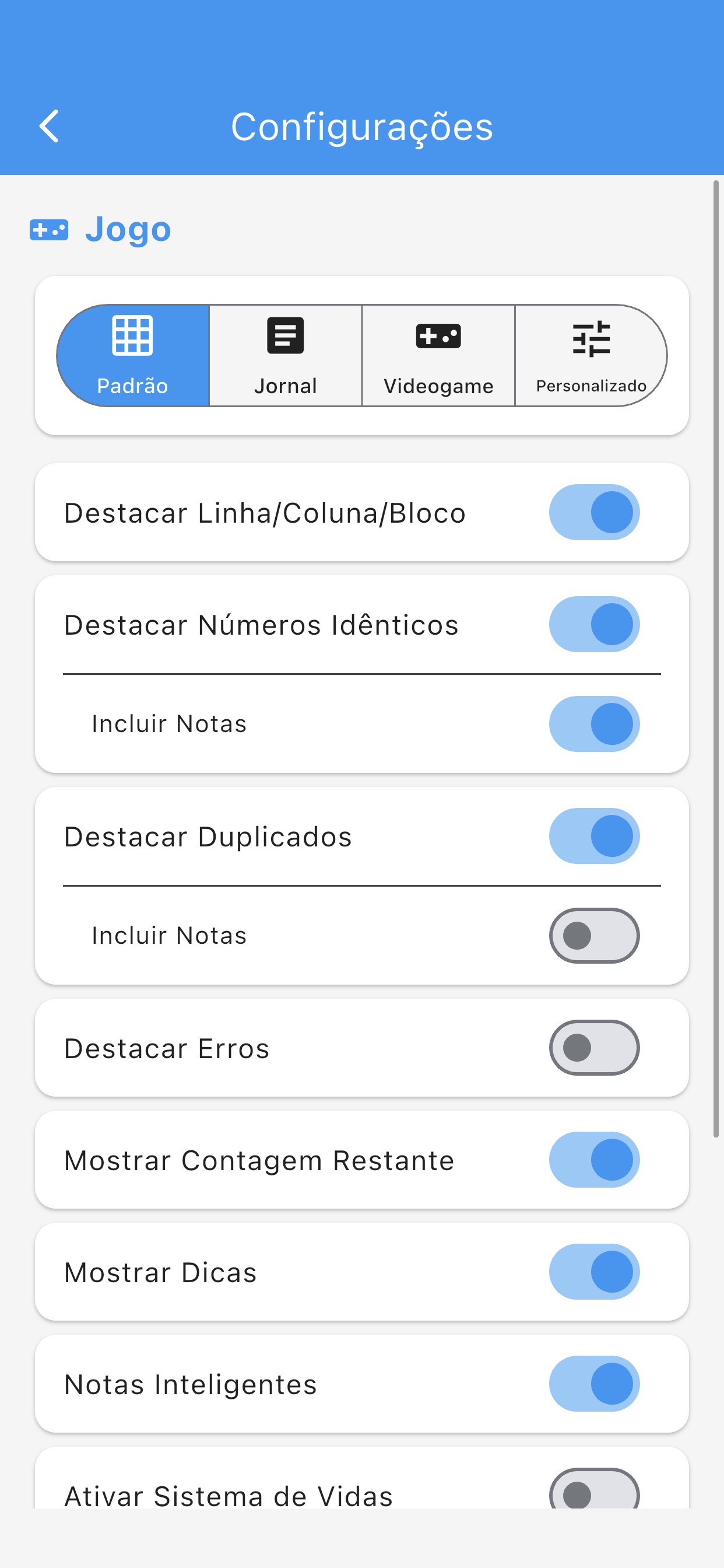Screen dimensions: 724x1568
Task: Tap the gamepad icon on the Videogame tab
Action: coord(438,335)
